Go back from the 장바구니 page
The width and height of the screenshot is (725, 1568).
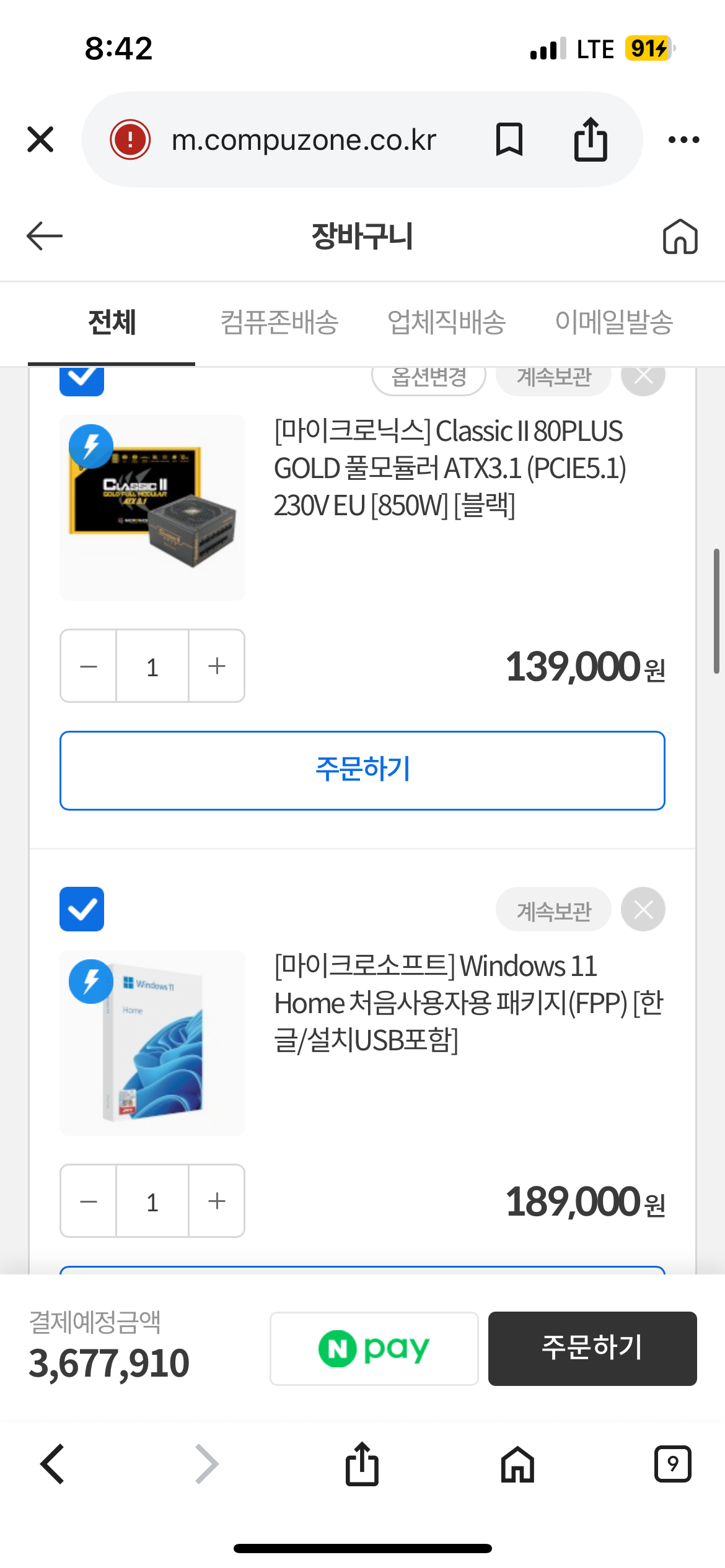(x=45, y=236)
